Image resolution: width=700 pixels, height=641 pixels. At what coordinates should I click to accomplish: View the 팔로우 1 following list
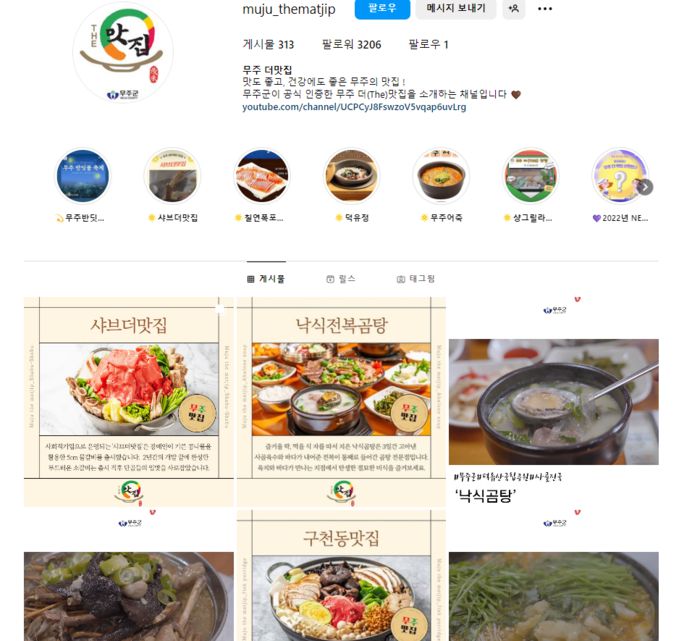click(x=428, y=45)
